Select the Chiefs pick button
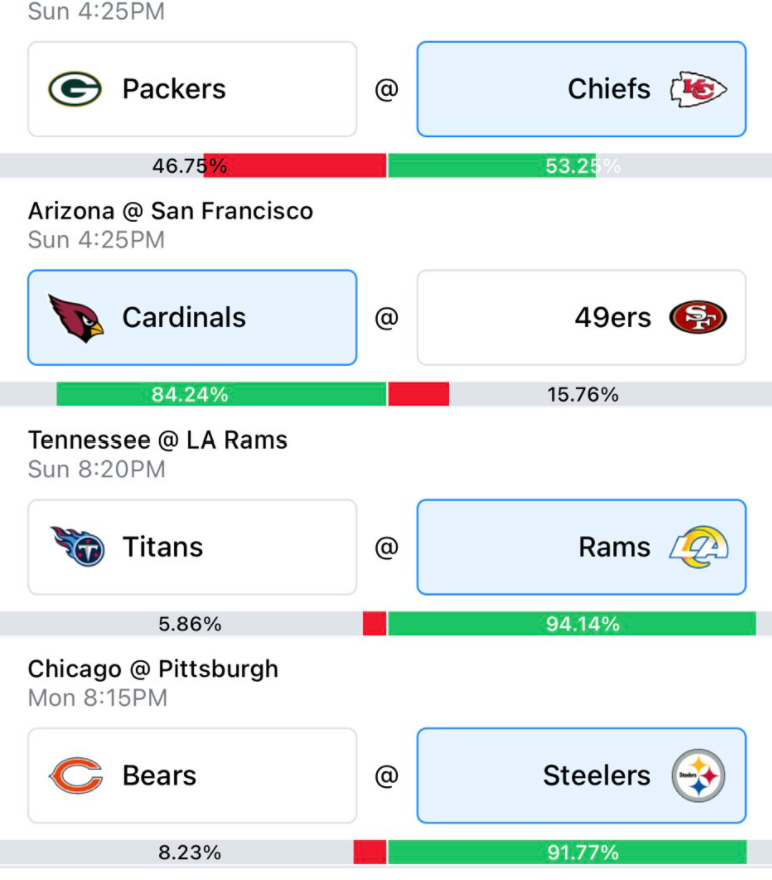This screenshot has height=880, width=772. (x=581, y=89)
